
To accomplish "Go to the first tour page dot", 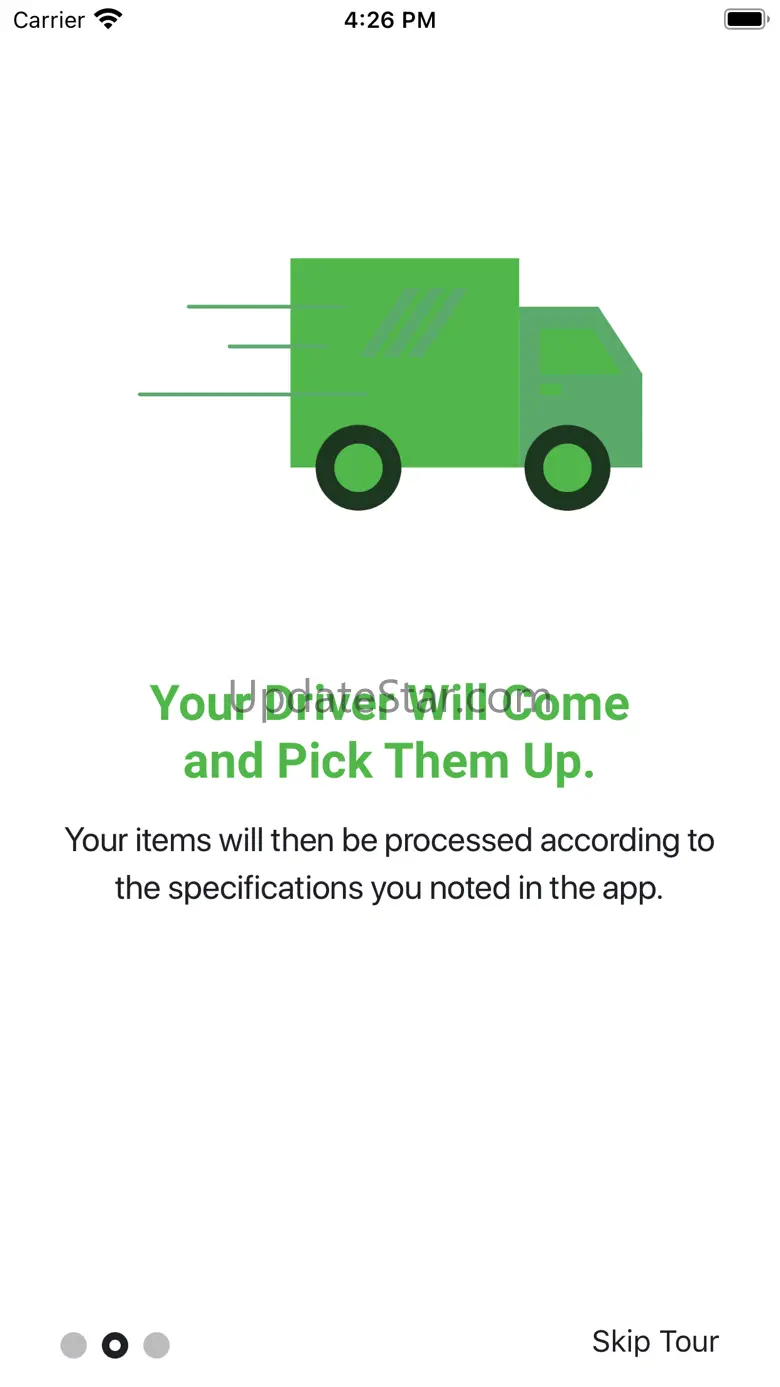I will click(x=74, y=1345).
